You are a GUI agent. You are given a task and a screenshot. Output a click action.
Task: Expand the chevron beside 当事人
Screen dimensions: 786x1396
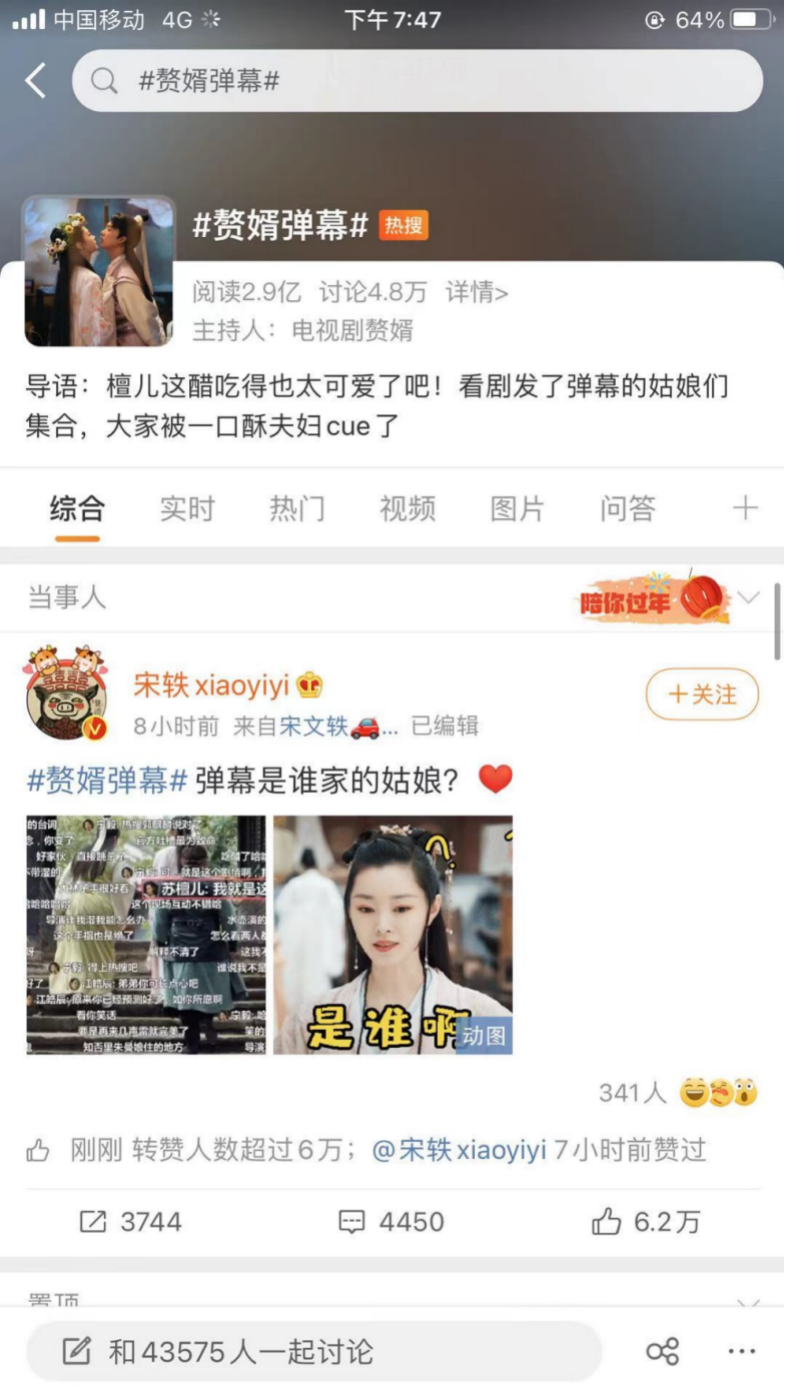point(749,598)
